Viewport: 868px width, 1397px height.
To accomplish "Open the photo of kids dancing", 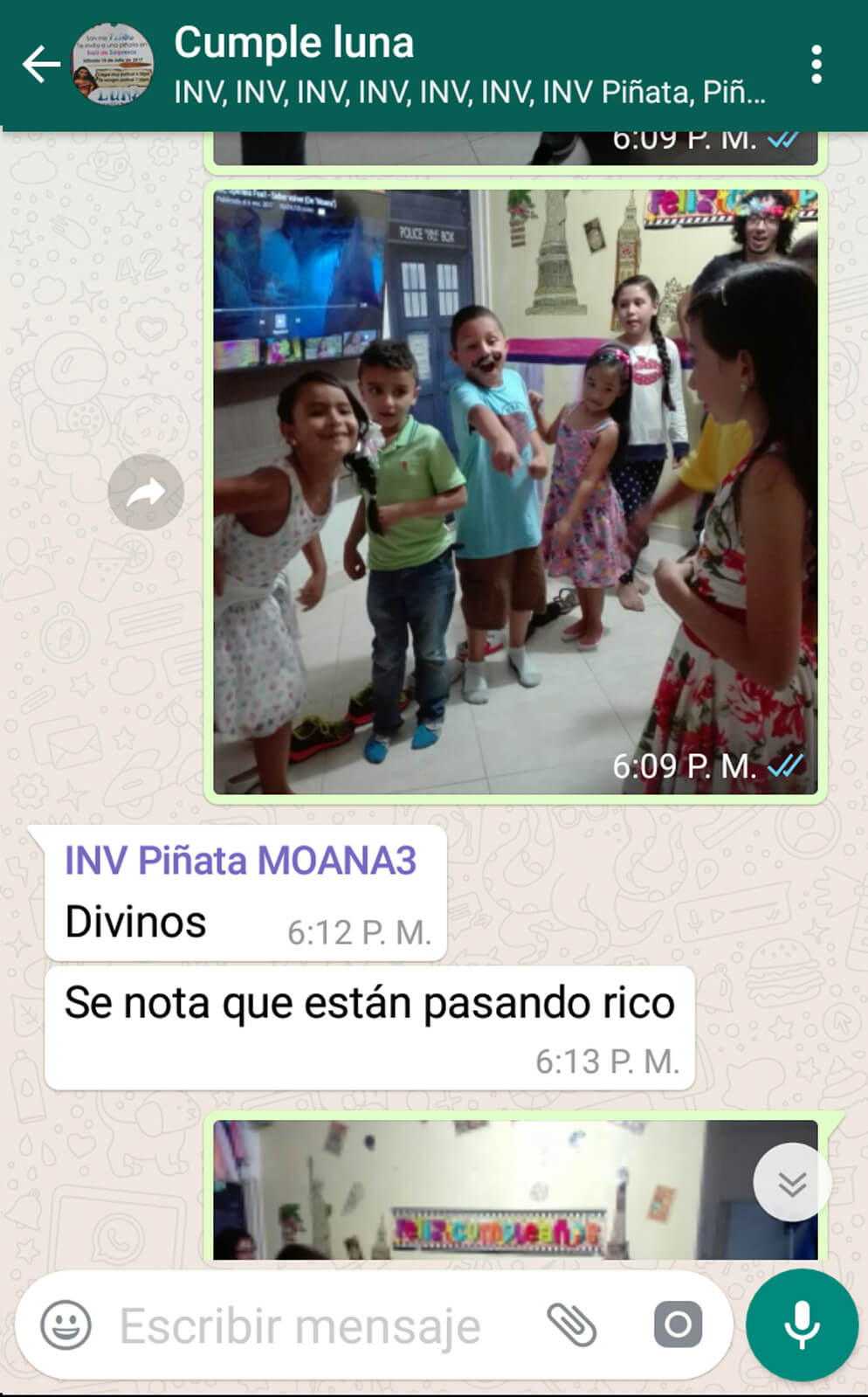I will point(515,492).
